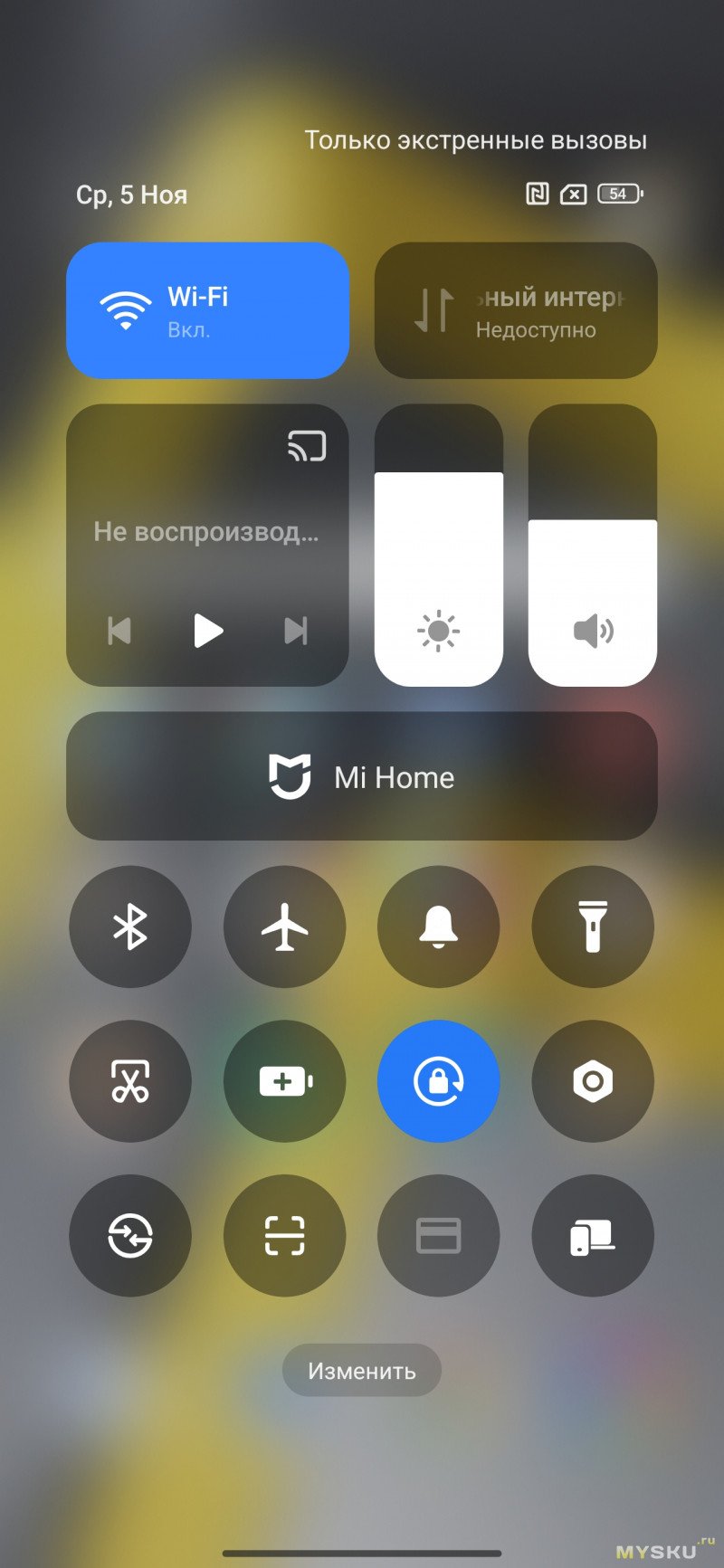Tap the brightness slider

(x=439, y=545)
